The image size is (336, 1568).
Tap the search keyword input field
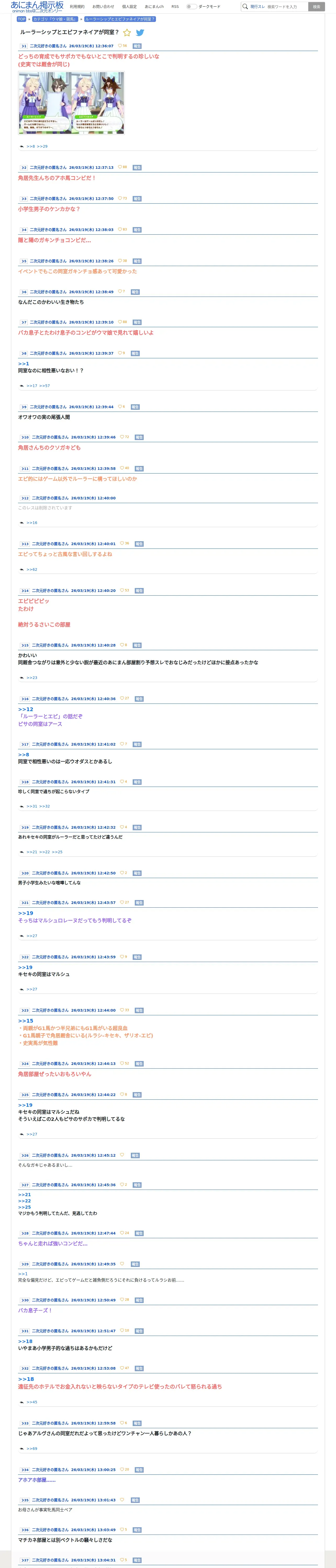pyautogui.click(x=287, y=7)
